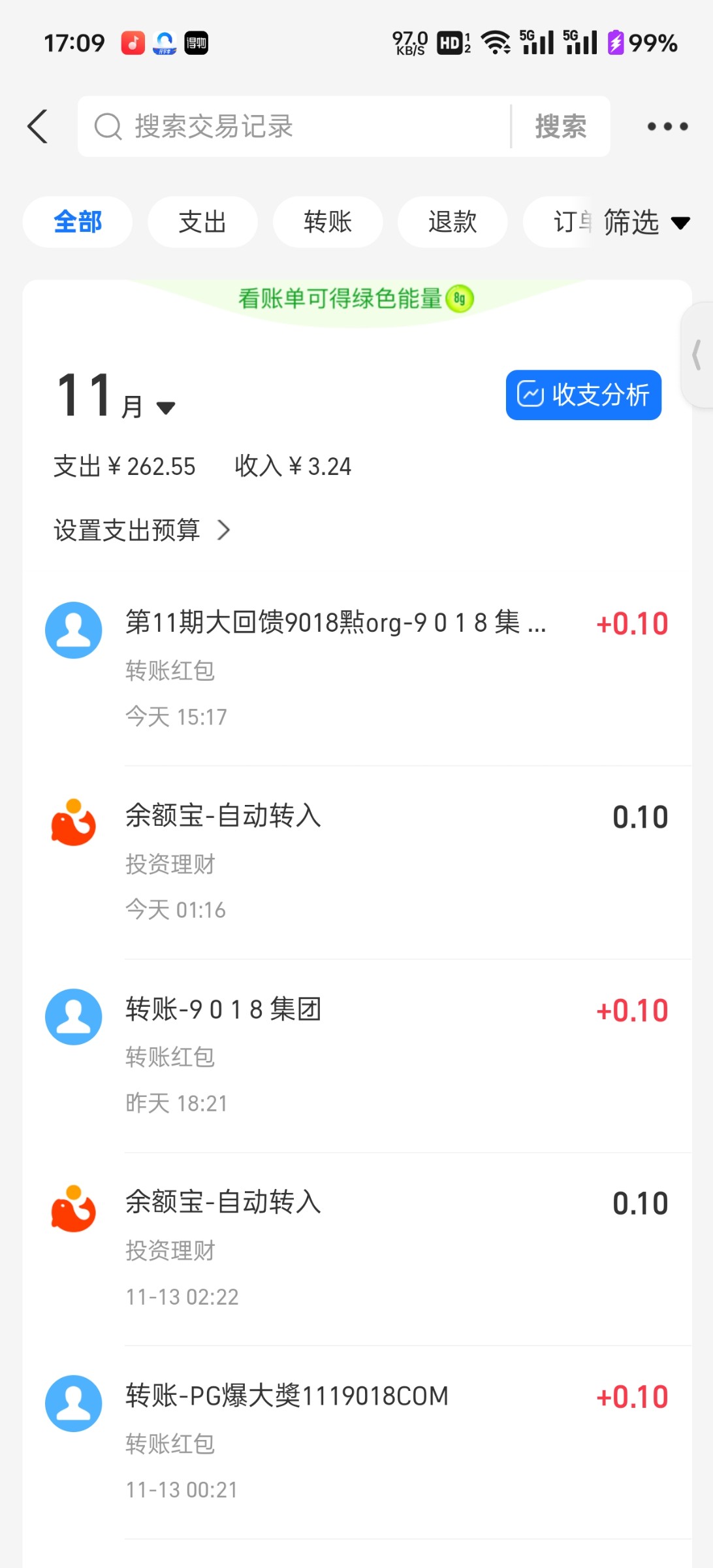Open the 11月 month picker
713x1568 pixels.
[116, 396]
